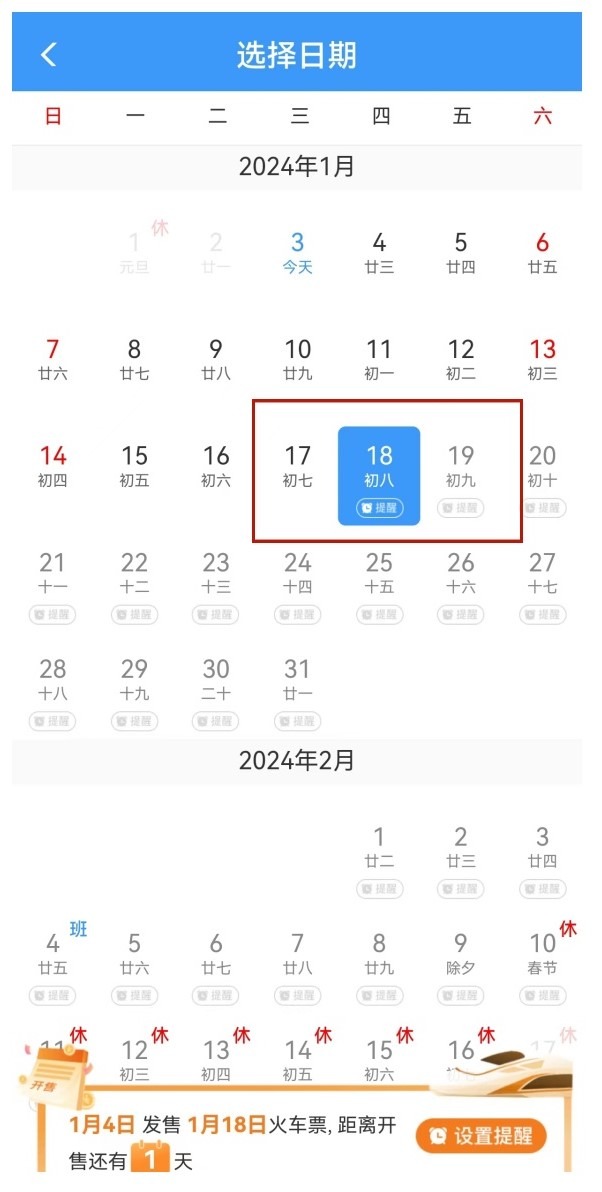Go back from the date picker

click(x=48, y=54)
